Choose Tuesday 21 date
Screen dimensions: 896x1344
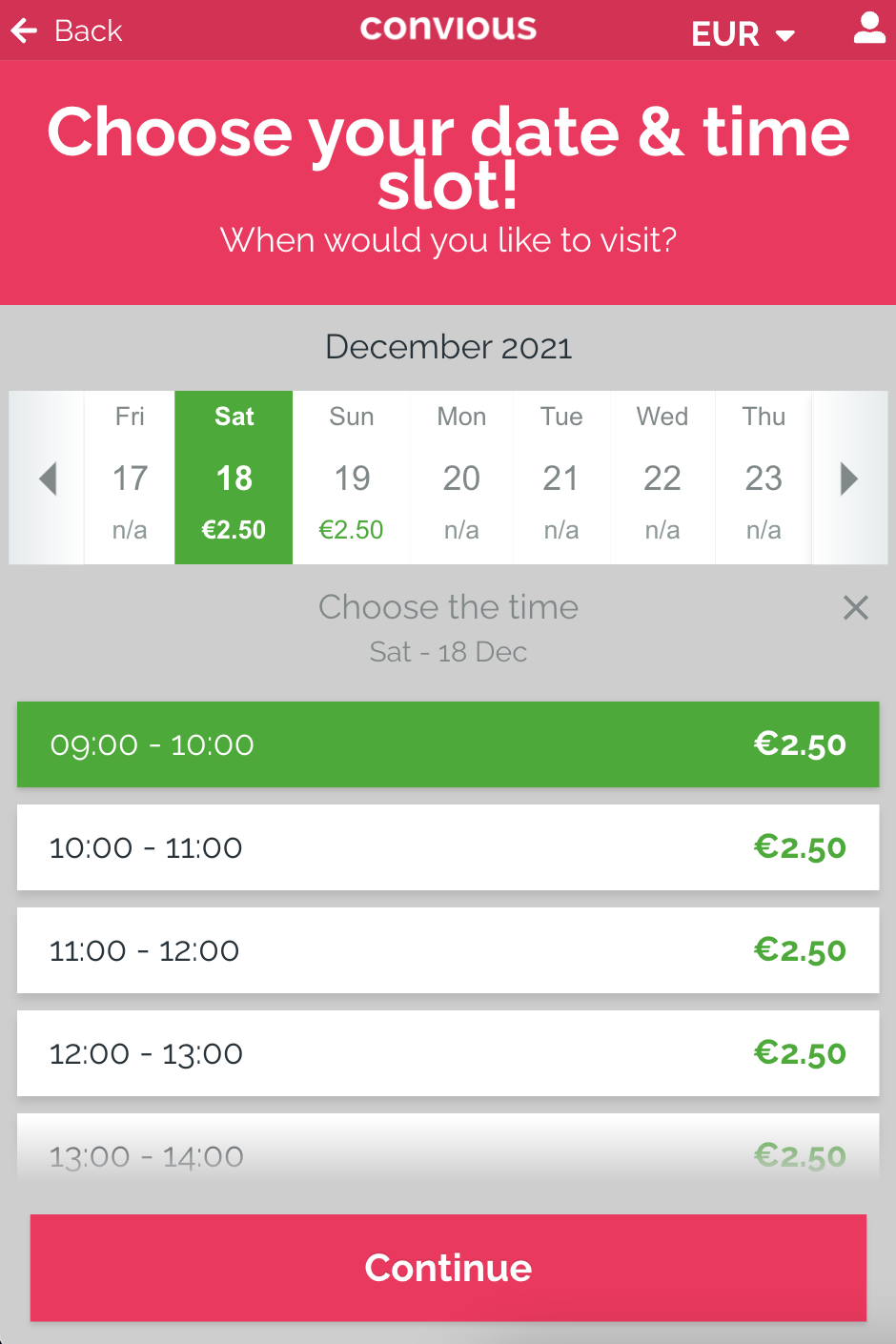(561, 477)
